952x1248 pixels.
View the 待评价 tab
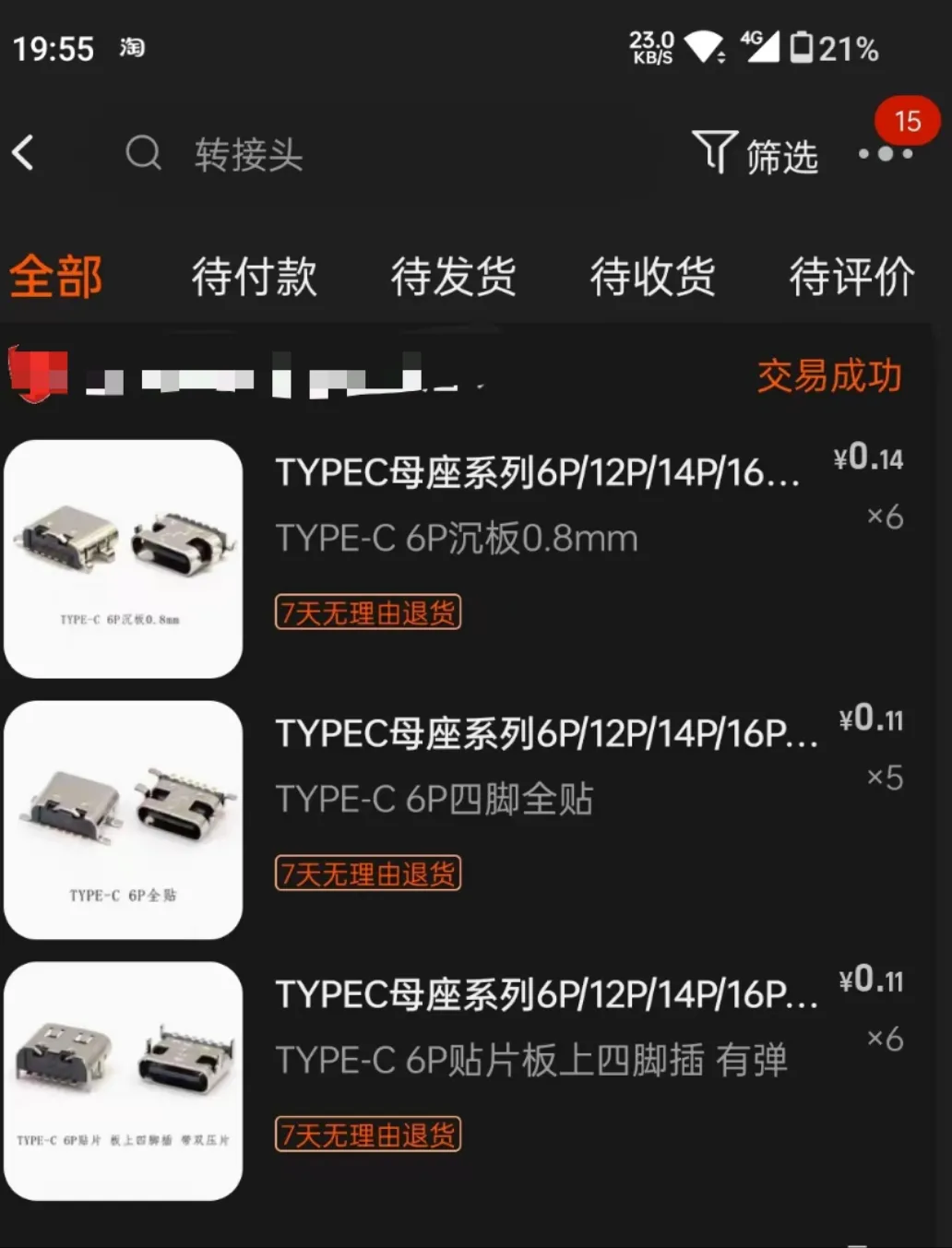tap(851, 277)
